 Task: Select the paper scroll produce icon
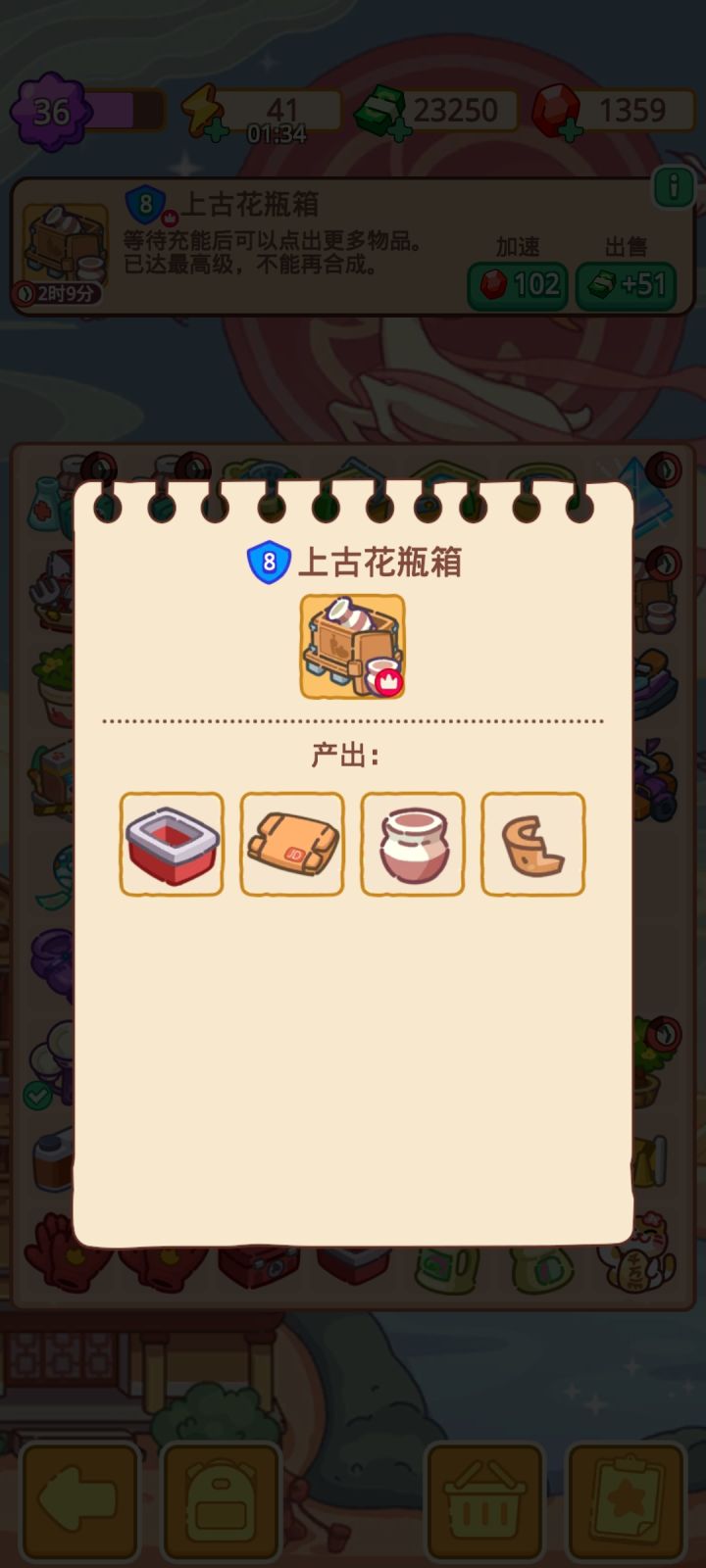tap(533, 845)
